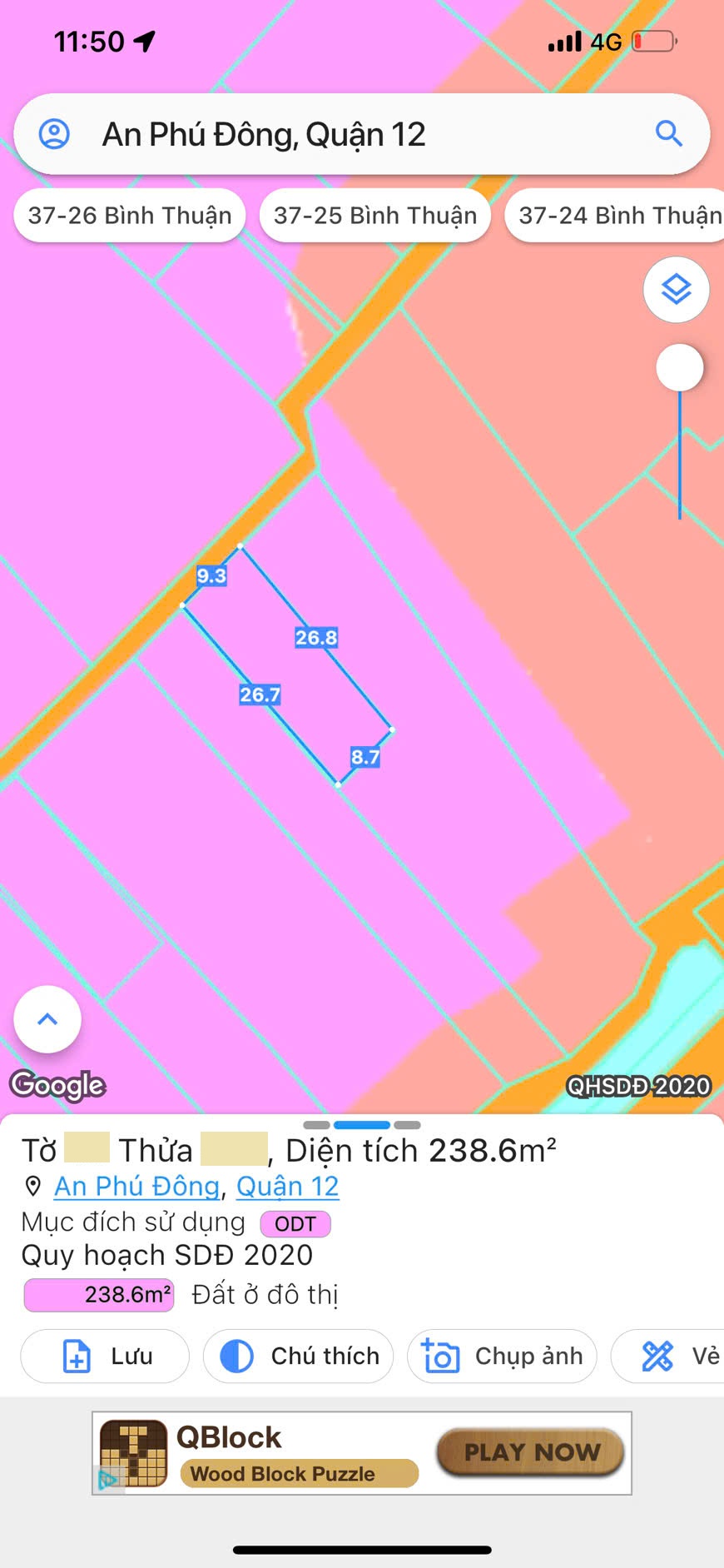This screenshot has width=724, height=1568.
Task: Tap Play Now on the QBlock ad
Action: (531, 1452)
